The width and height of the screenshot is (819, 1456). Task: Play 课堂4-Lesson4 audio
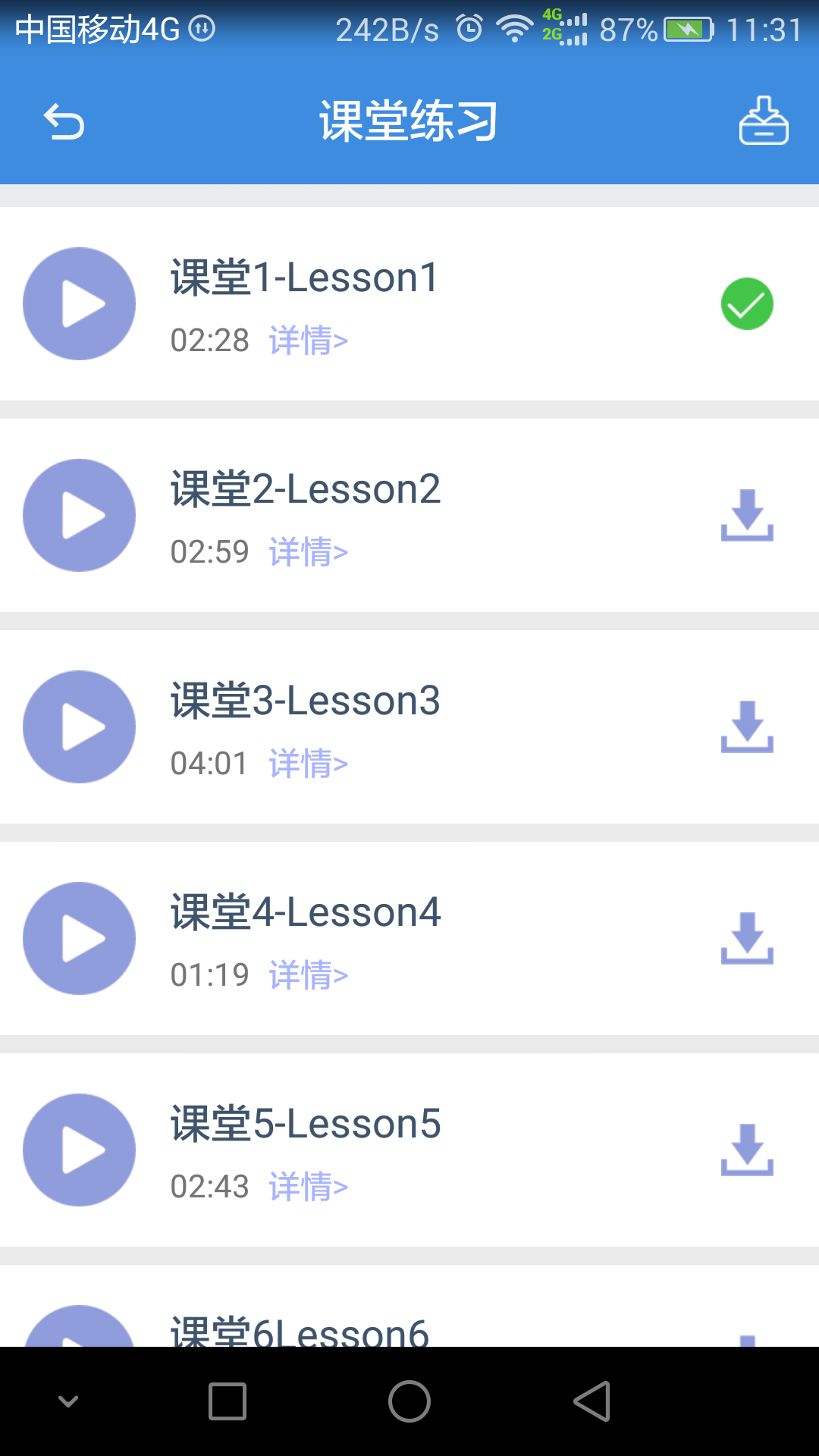(x=79, y=938)
